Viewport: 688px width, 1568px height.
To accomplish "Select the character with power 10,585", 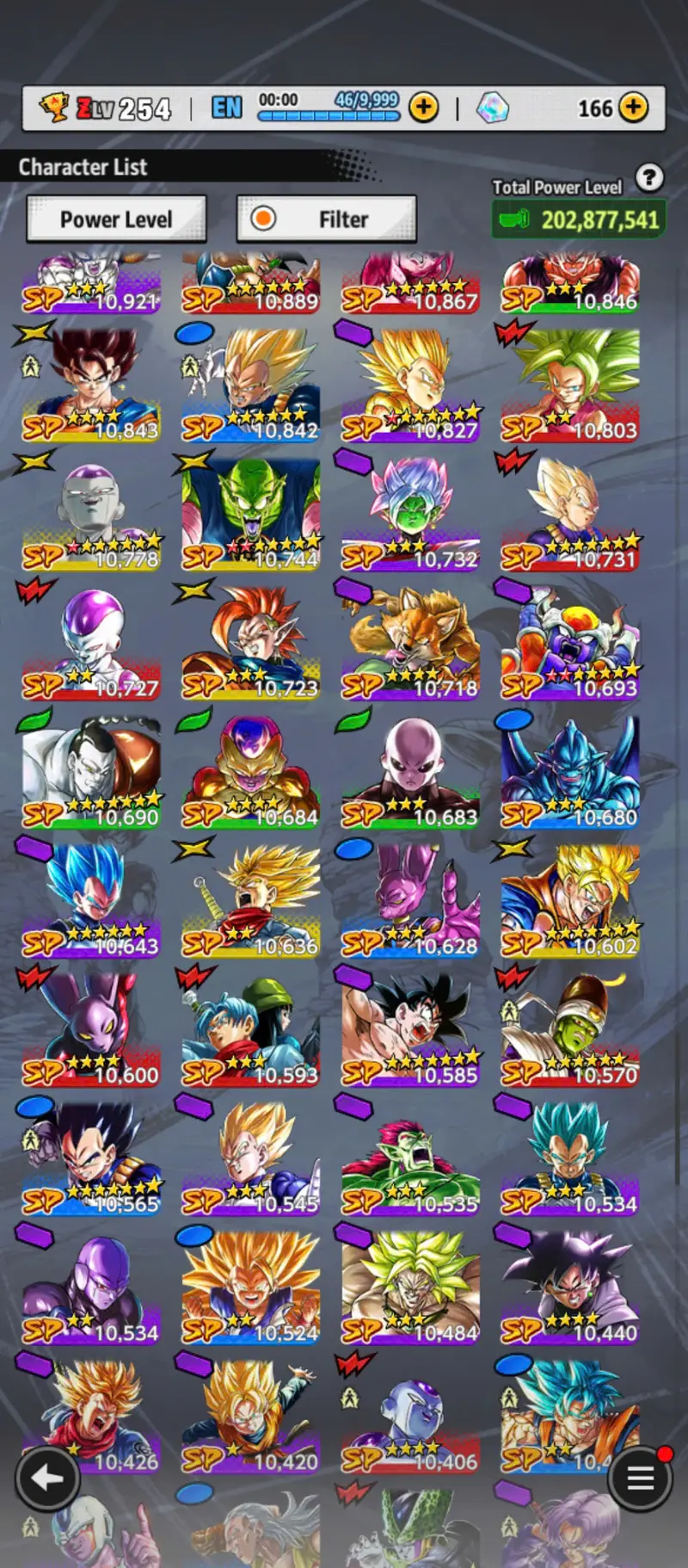I will (x=411, y=1029).
